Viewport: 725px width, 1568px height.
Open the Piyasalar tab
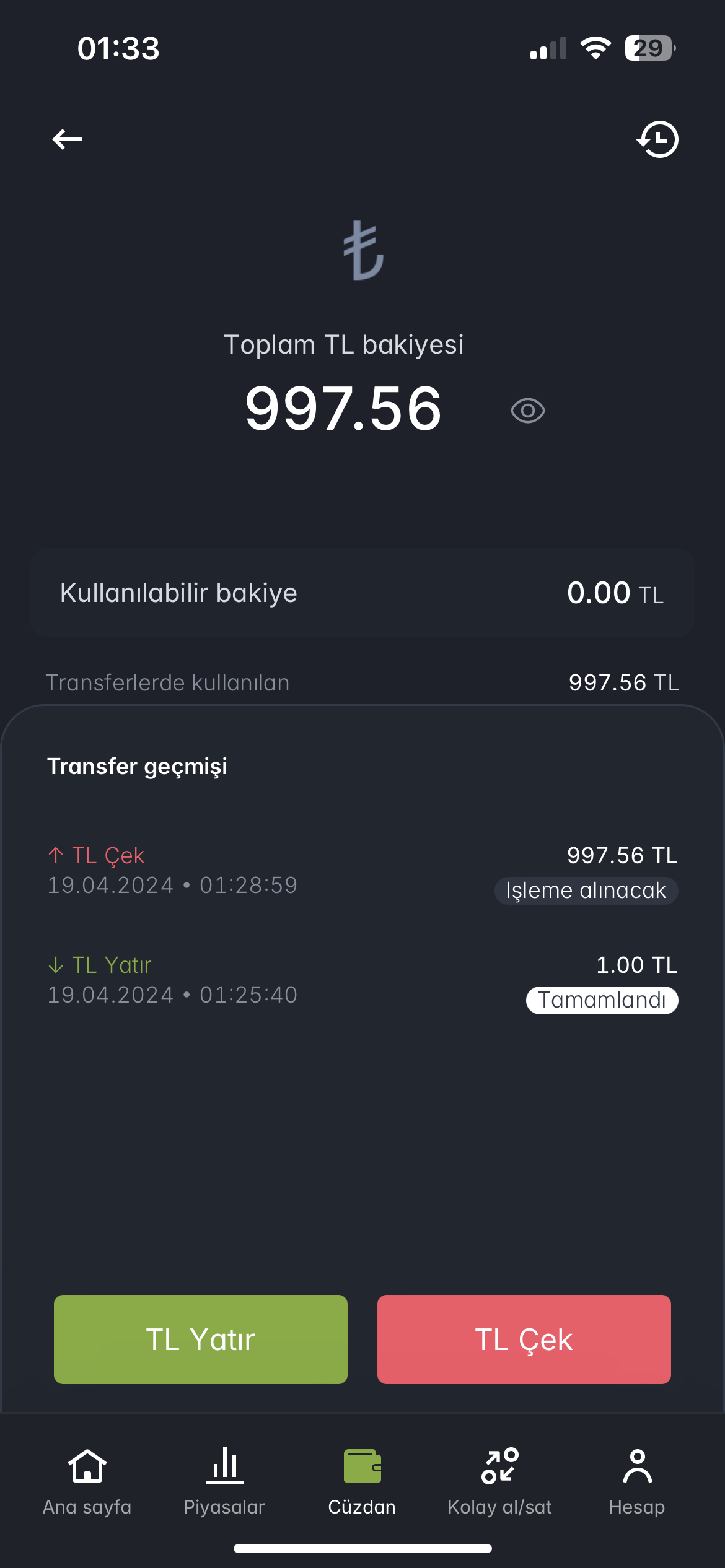click(x=224, y=1481)
